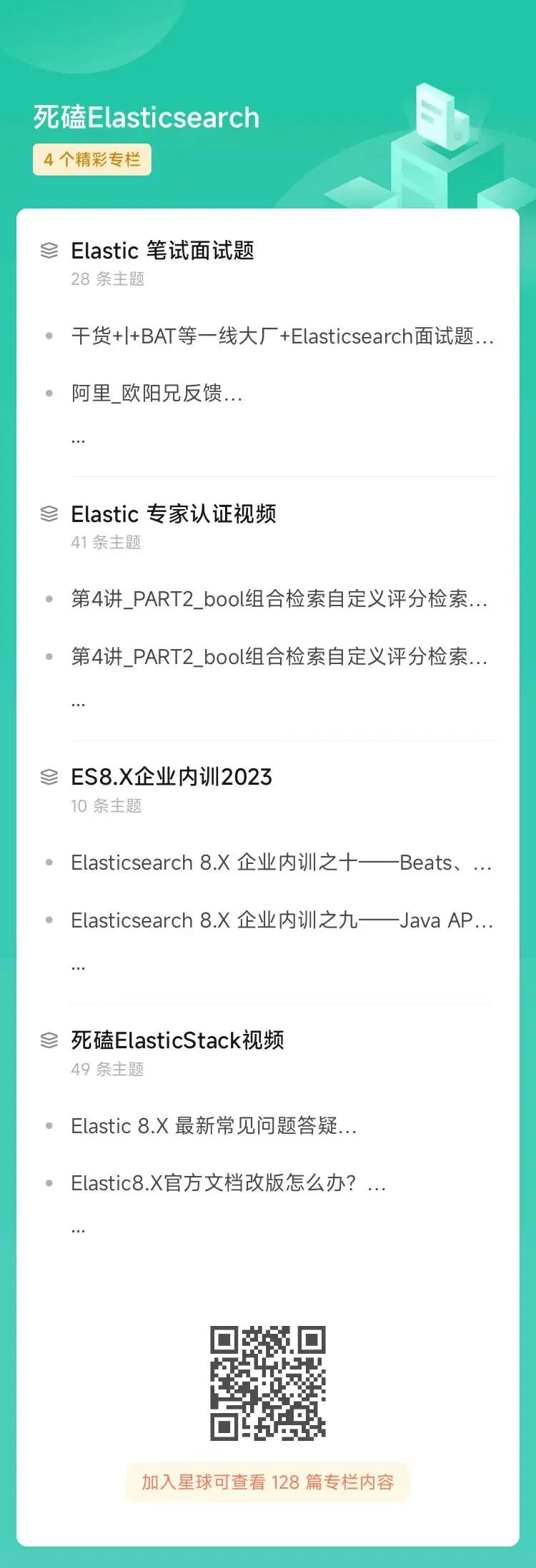This screenshot has width=536, height=1568.
Task: Click the layers icon beside 死磕ElasticStack视频
Action: [50, 1041]
